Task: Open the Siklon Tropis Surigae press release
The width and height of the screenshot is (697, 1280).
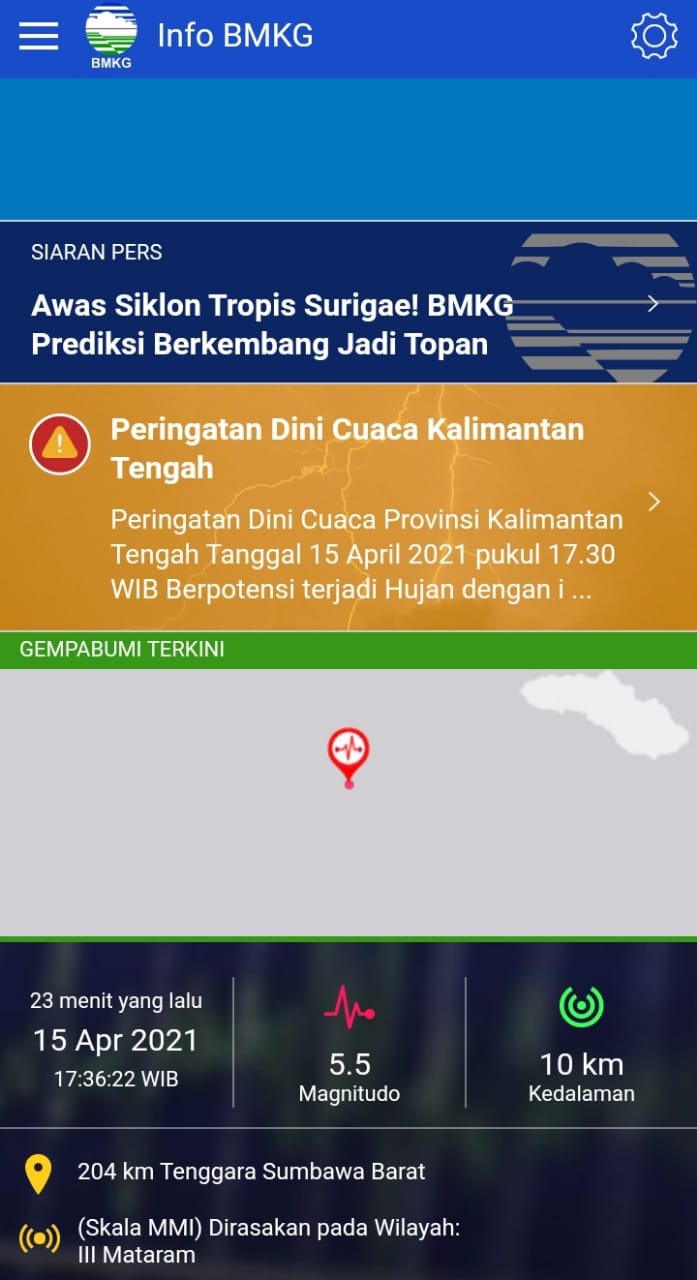Action: (x=347, y=303)
